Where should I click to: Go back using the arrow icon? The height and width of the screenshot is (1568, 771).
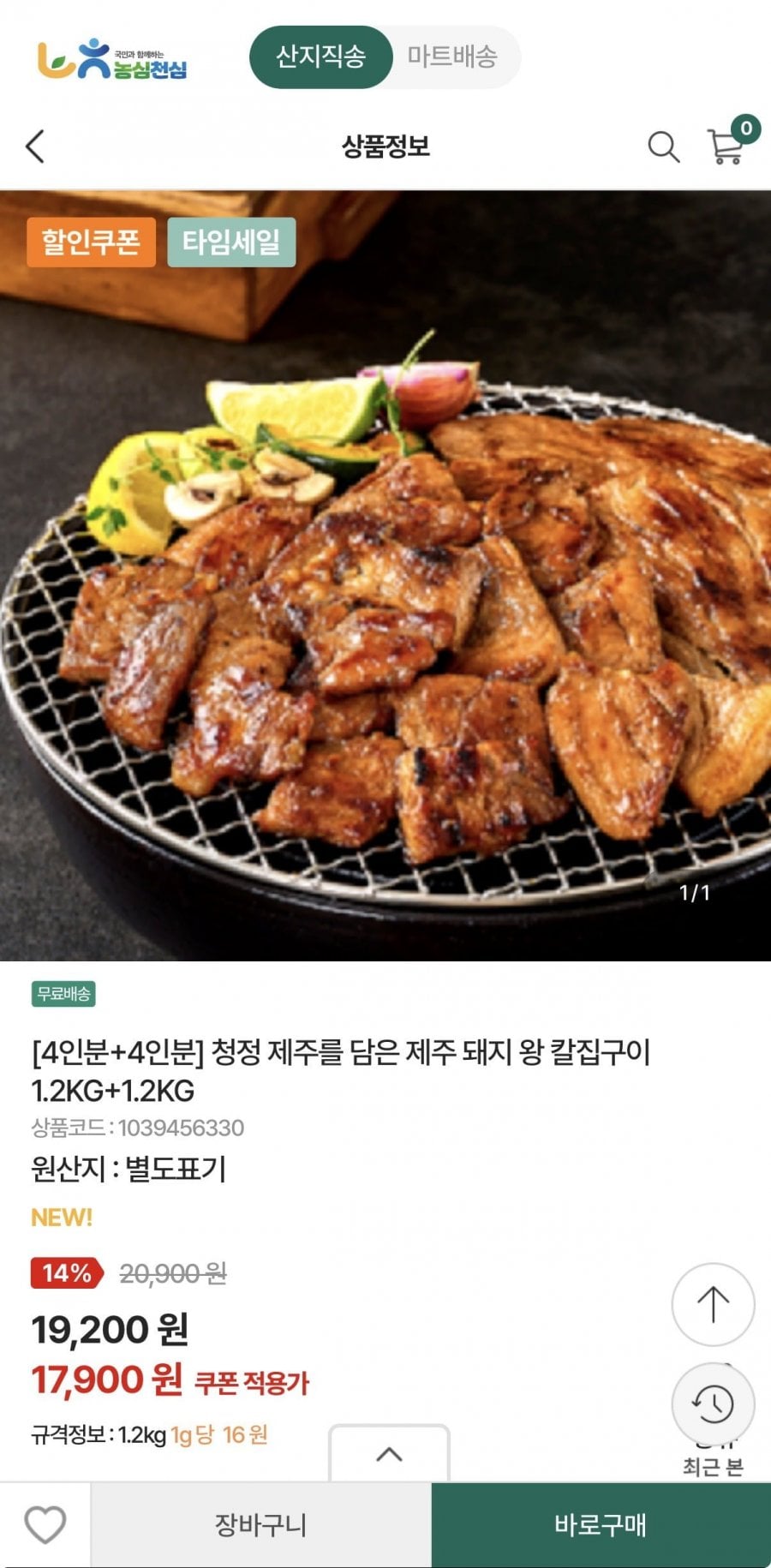click(35, 147)
